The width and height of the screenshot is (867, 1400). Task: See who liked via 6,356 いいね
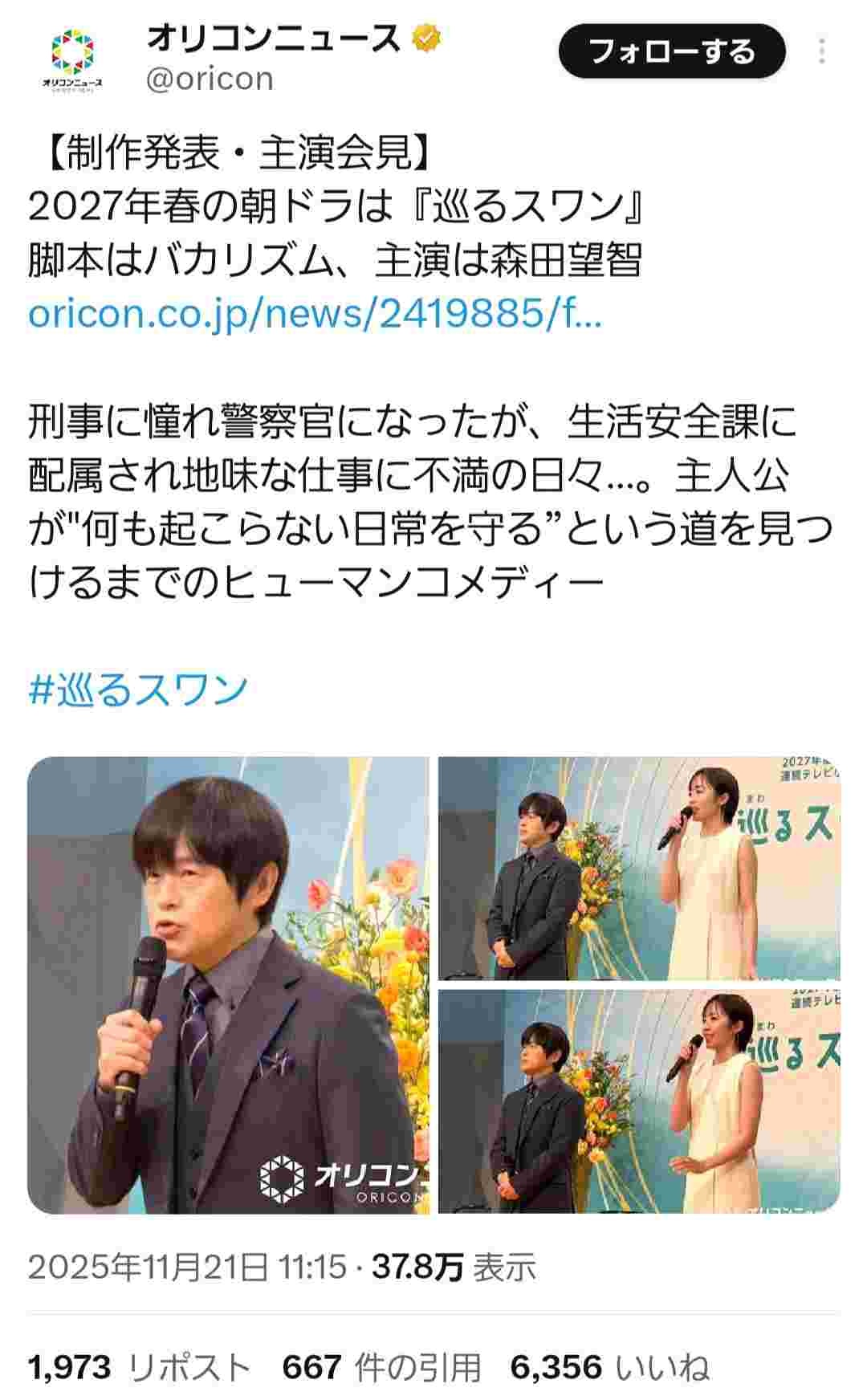click(x=610, y=1367)
